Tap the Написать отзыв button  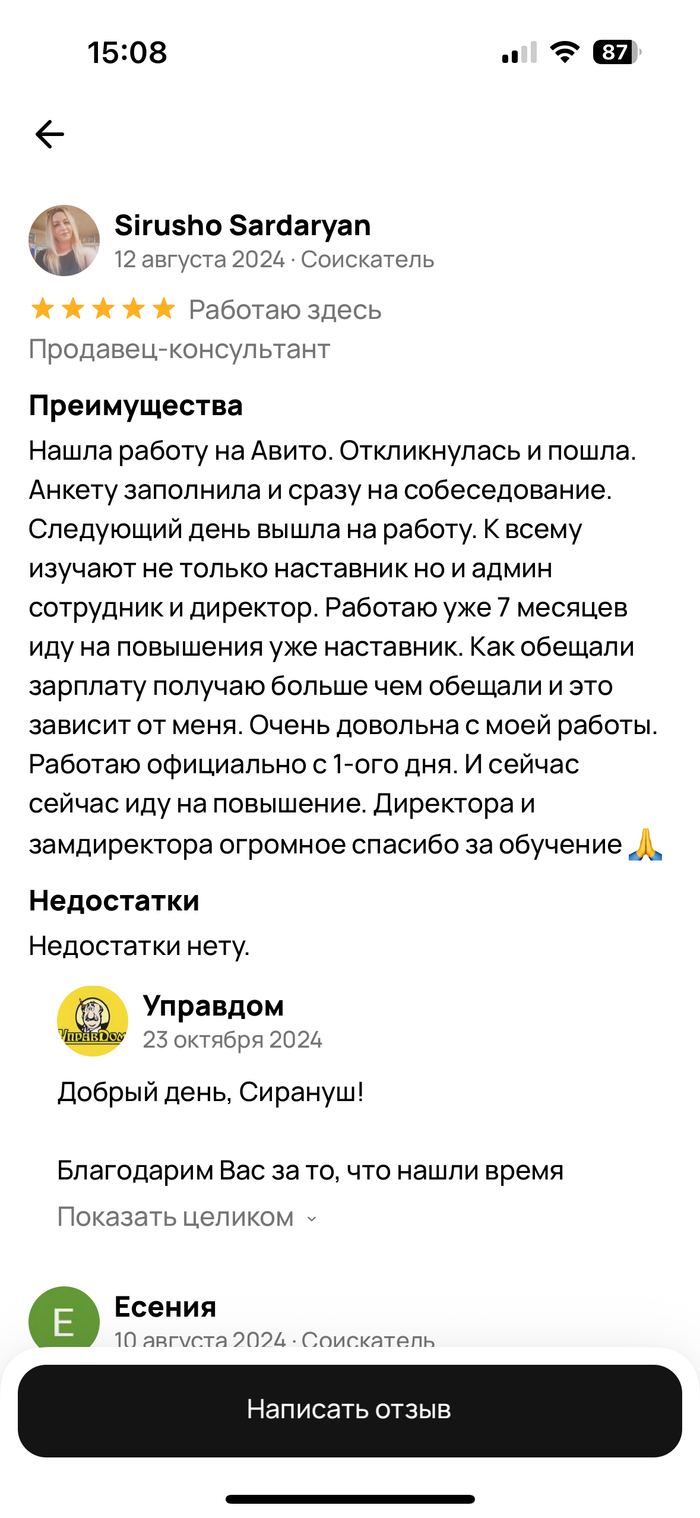pyautogui.click(x=349, y=1410)
